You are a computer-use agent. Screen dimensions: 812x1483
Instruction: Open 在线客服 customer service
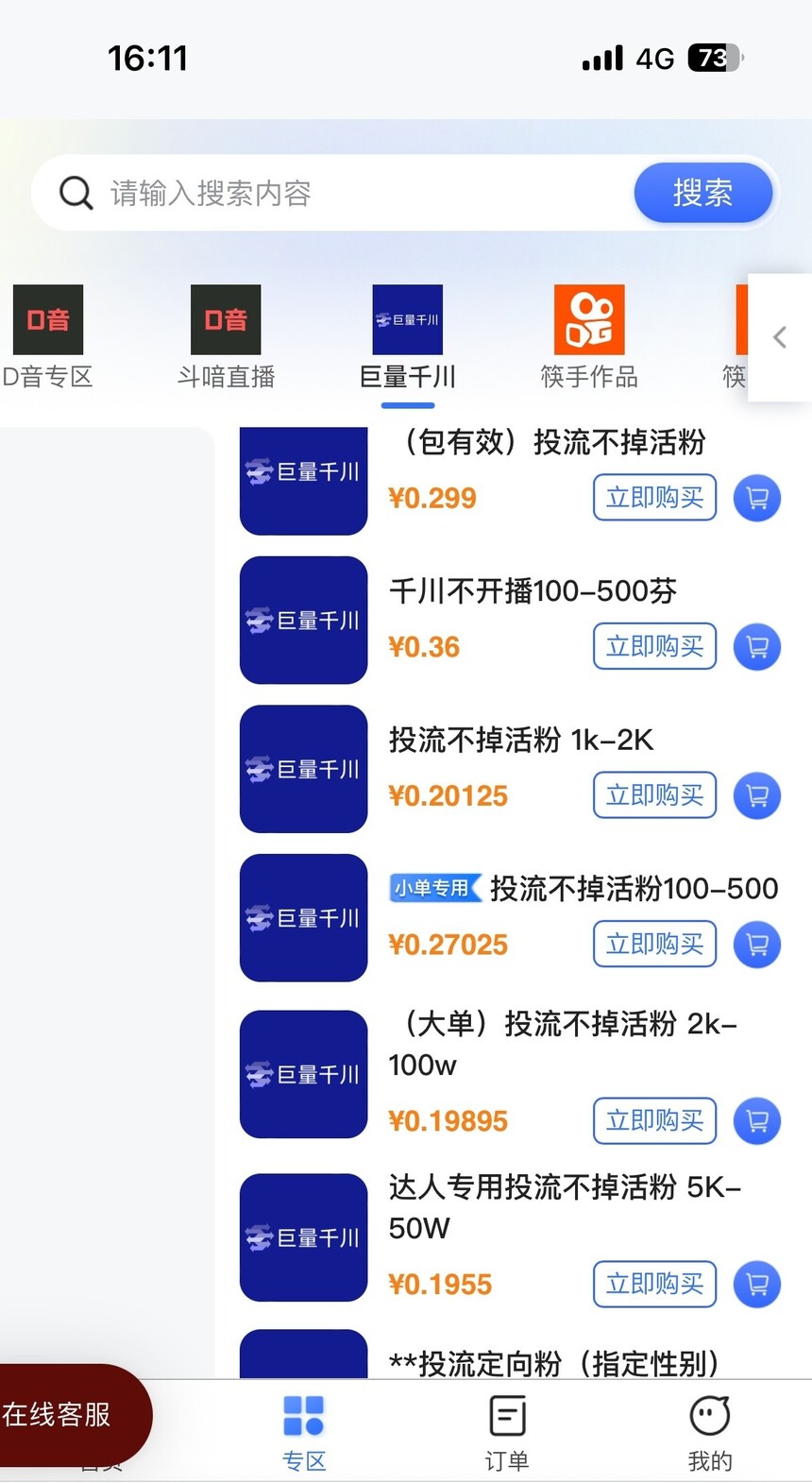tap(71, 1415)
